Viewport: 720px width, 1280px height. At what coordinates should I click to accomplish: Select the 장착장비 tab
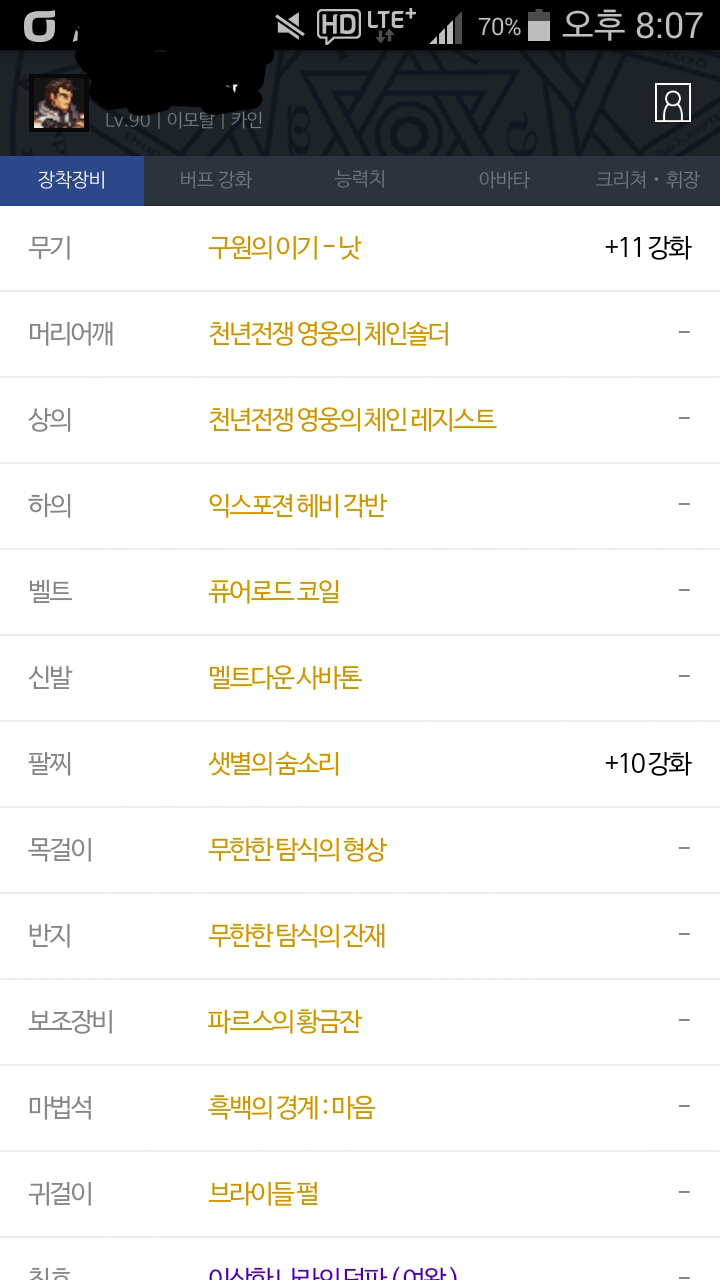[72, 180]
